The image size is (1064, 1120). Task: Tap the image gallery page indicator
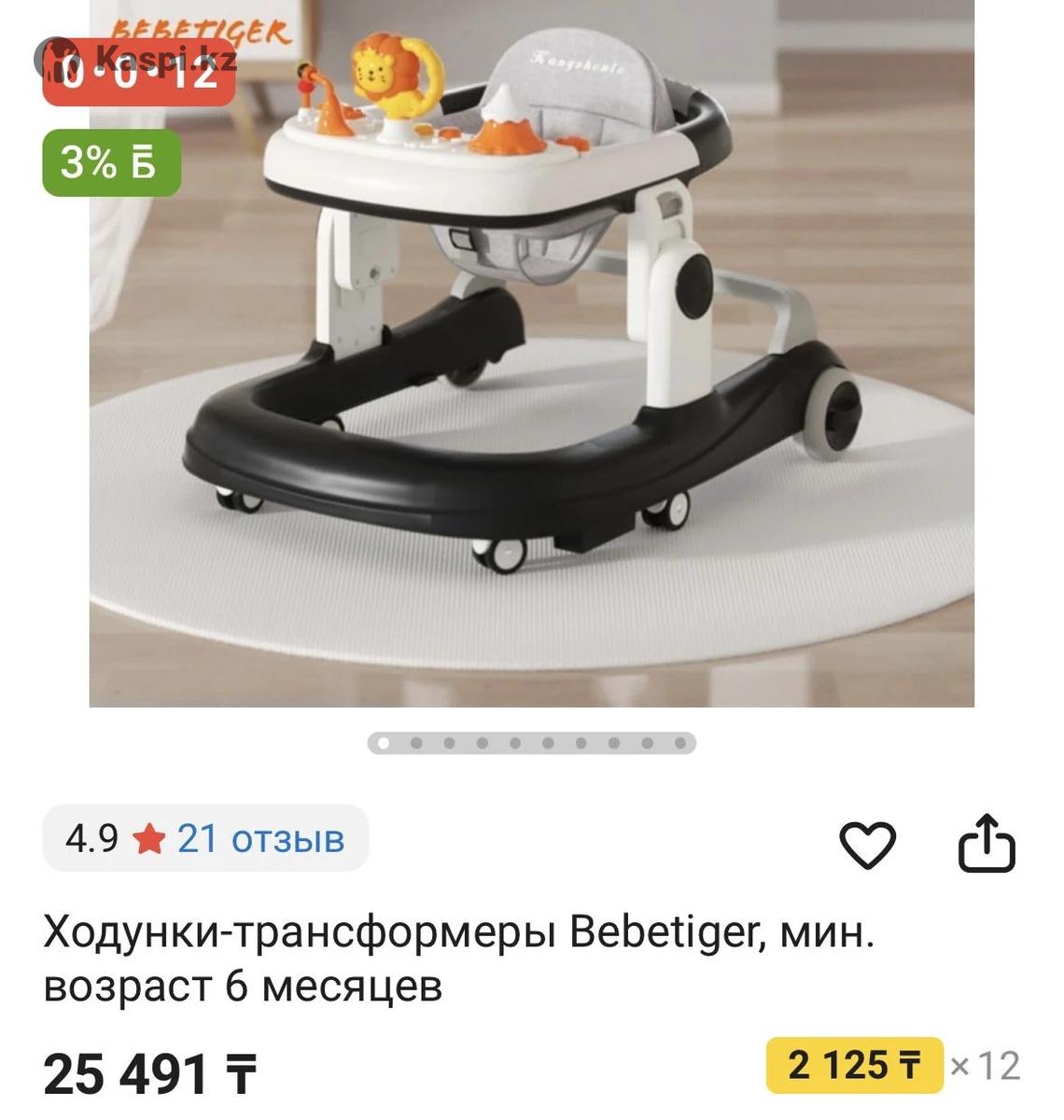tap(531, 744)
